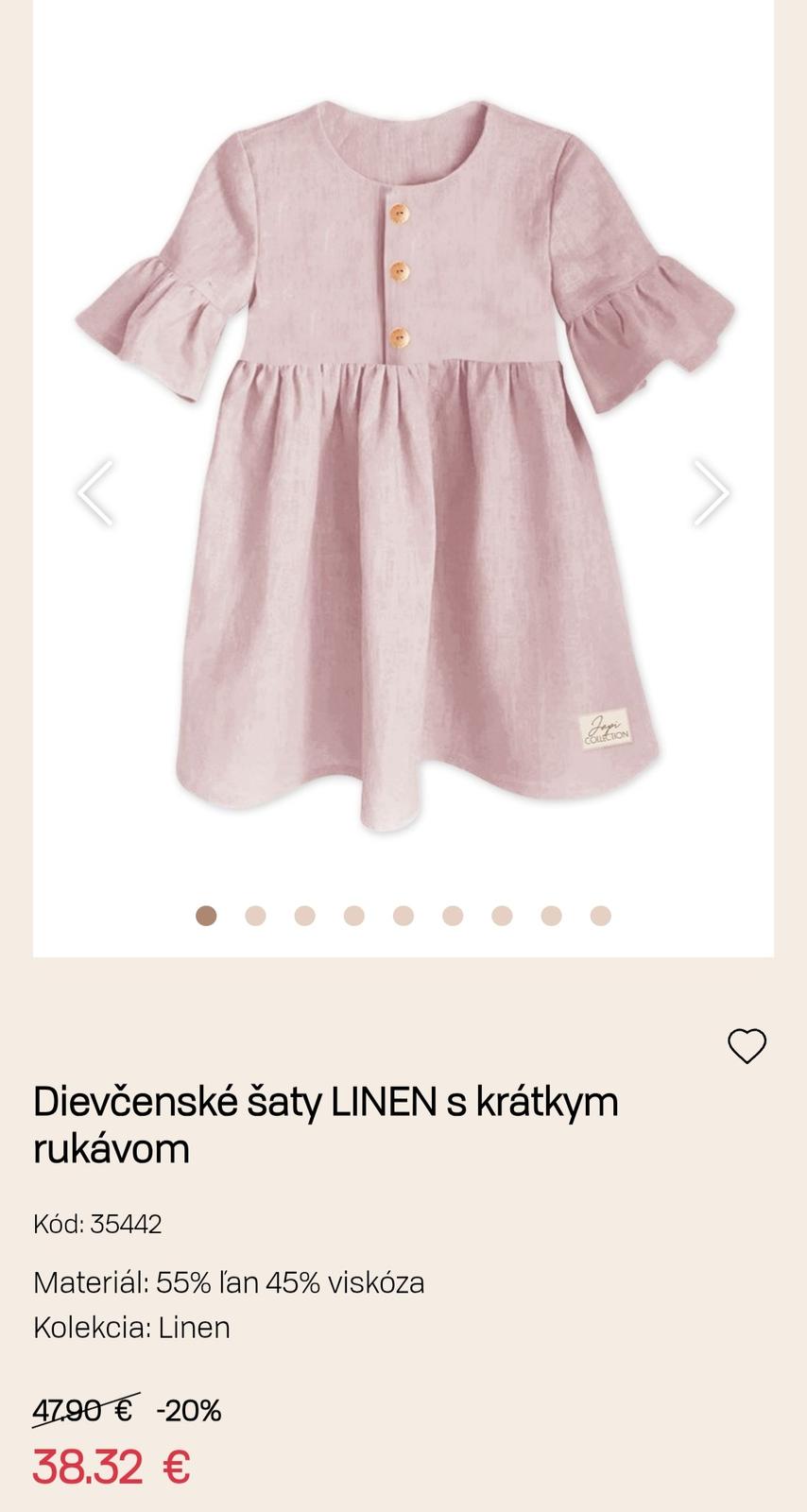807x1512 pixels.
Task: Go to the previous product image
Action: coord(95,491)
